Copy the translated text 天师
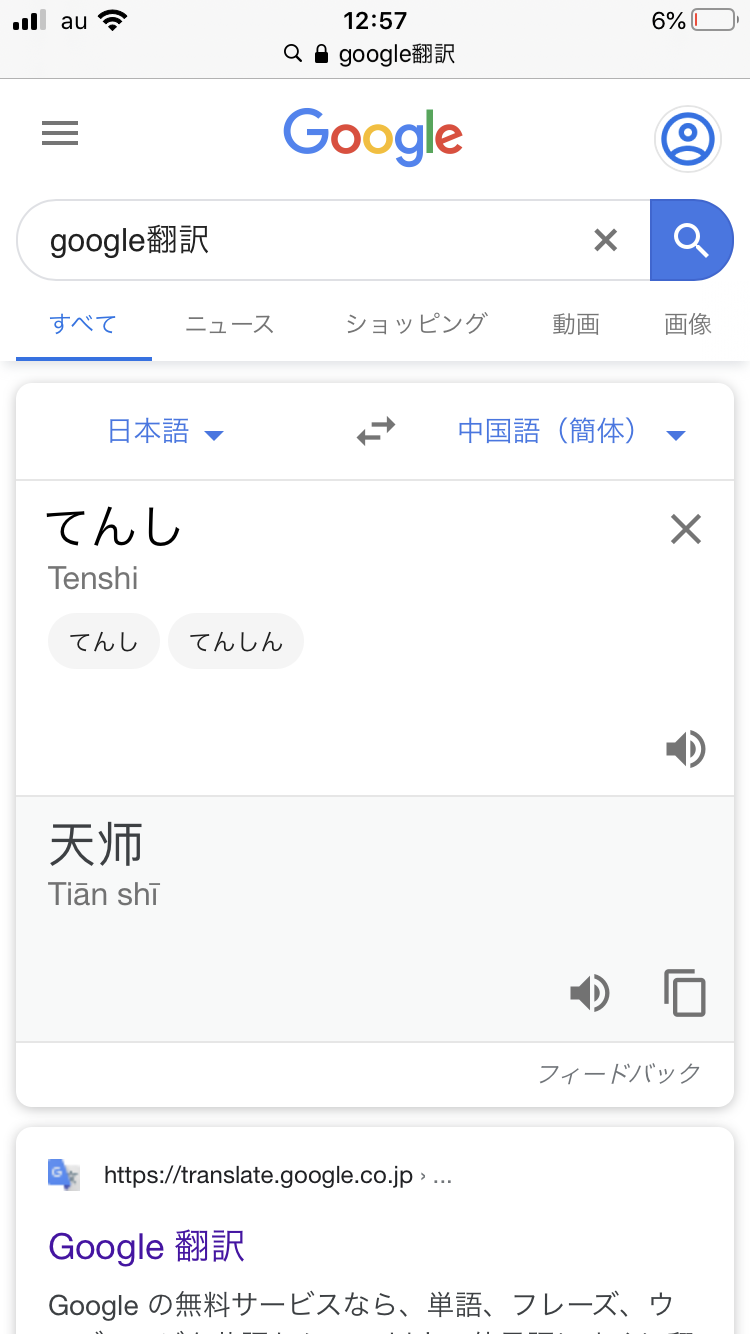750x1334 pixels. pos(685,993)
